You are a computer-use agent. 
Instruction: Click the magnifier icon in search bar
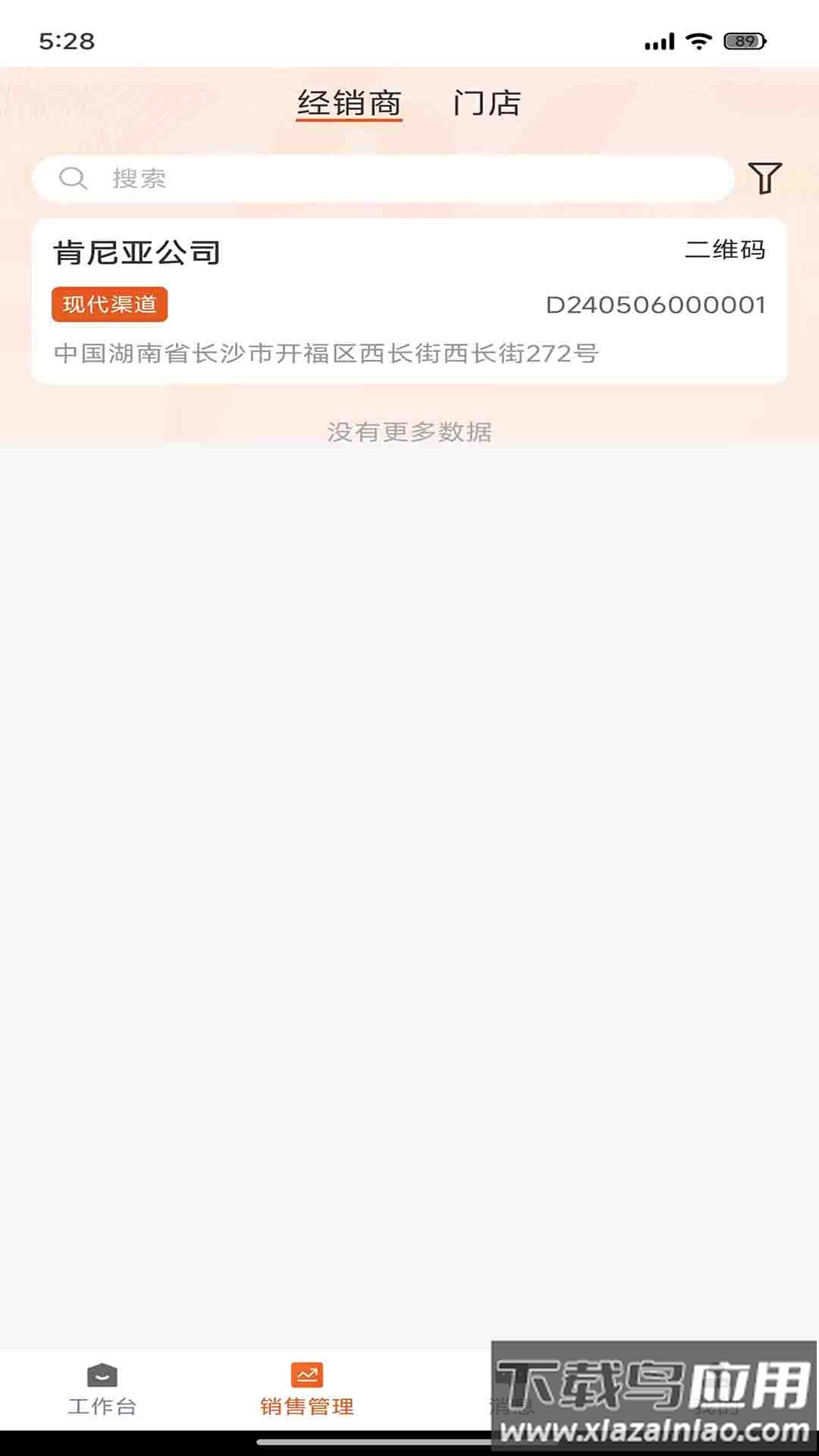click(72, 179)
